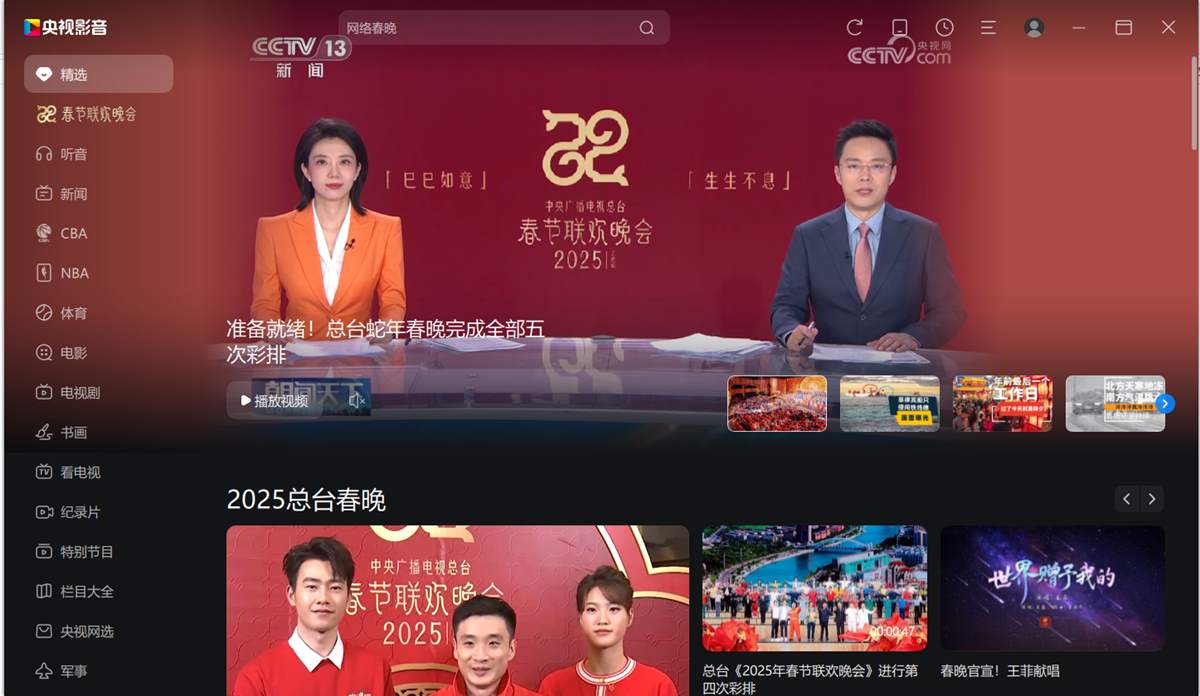This screenshot has width=1200, height=696.
Task: Show next banner thumbnails with blue arrow
Action: point(1165,404)
